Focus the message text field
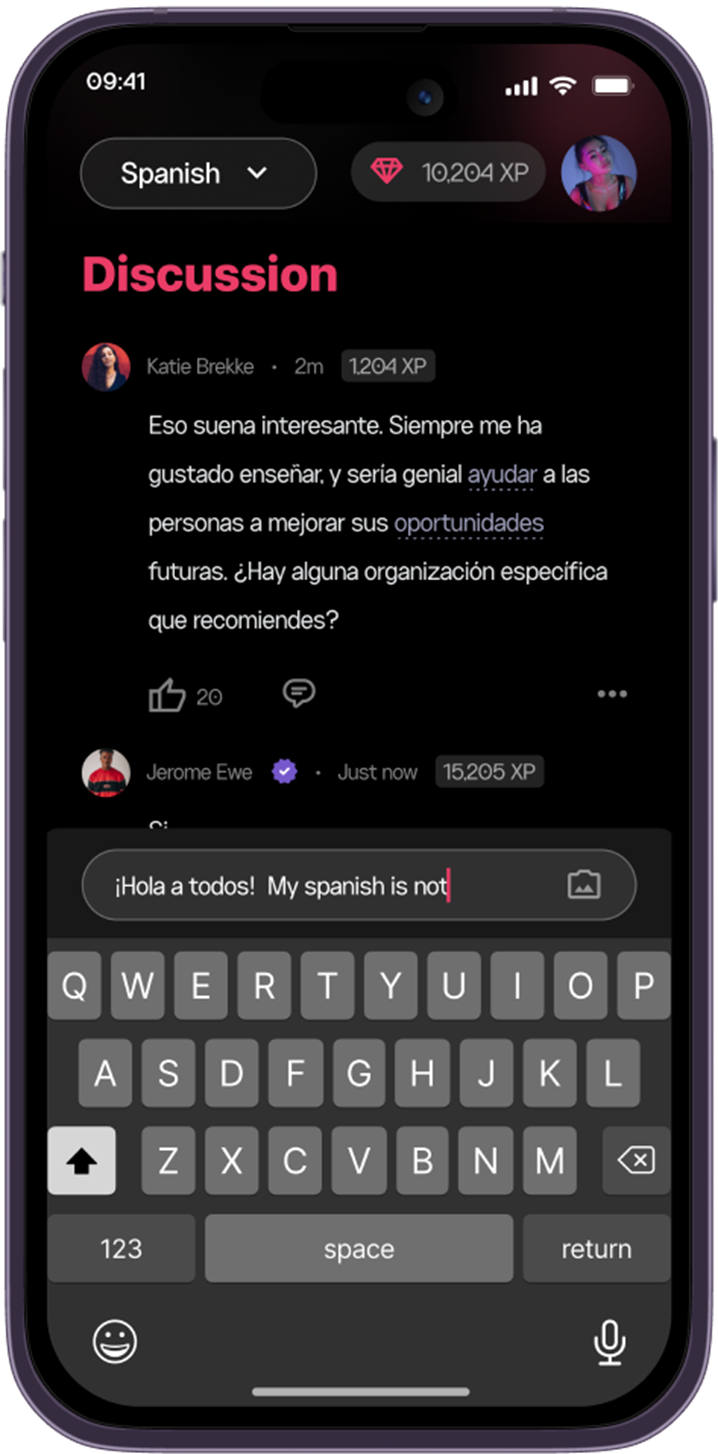The image size is (718, 1454). (x=320, y=885)
